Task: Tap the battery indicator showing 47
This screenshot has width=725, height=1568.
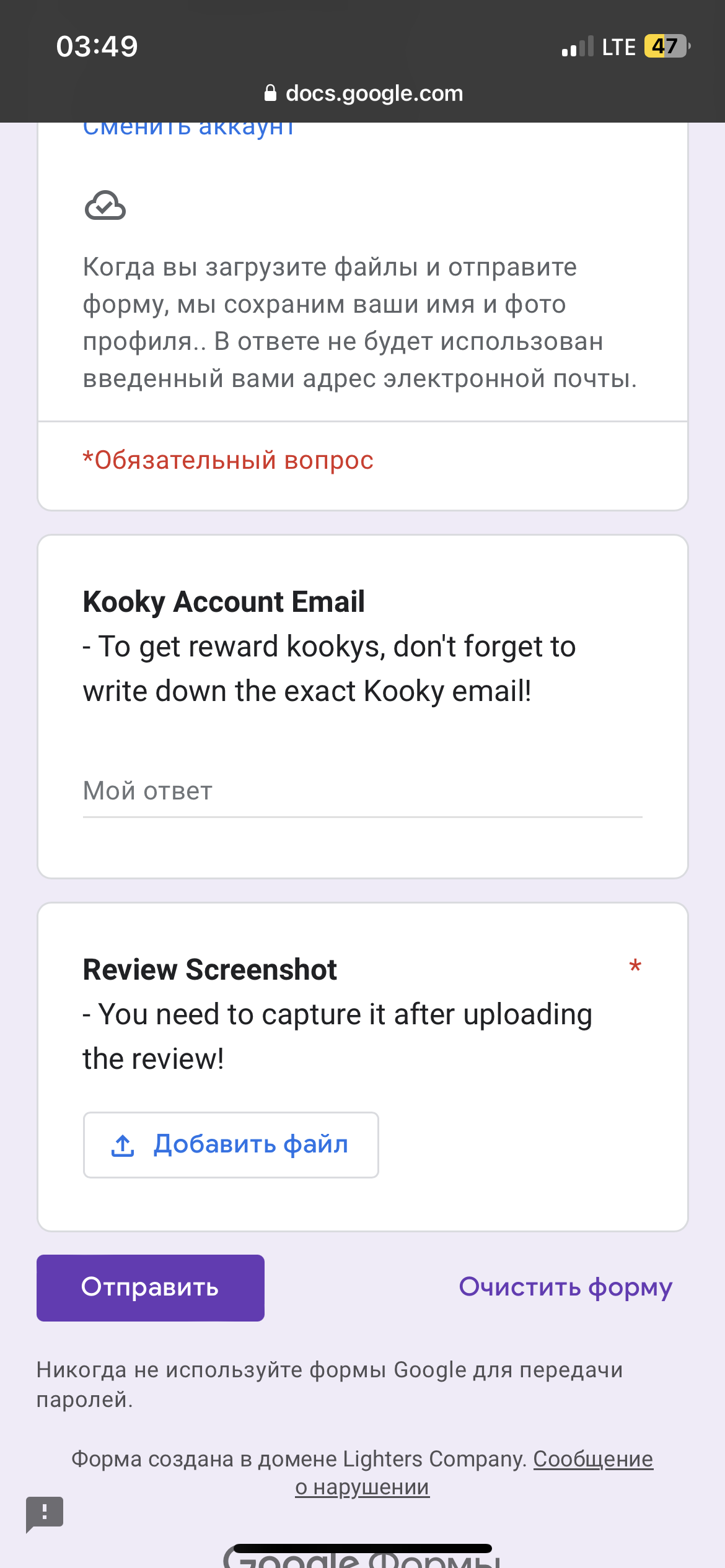Action: coord(666,46)
